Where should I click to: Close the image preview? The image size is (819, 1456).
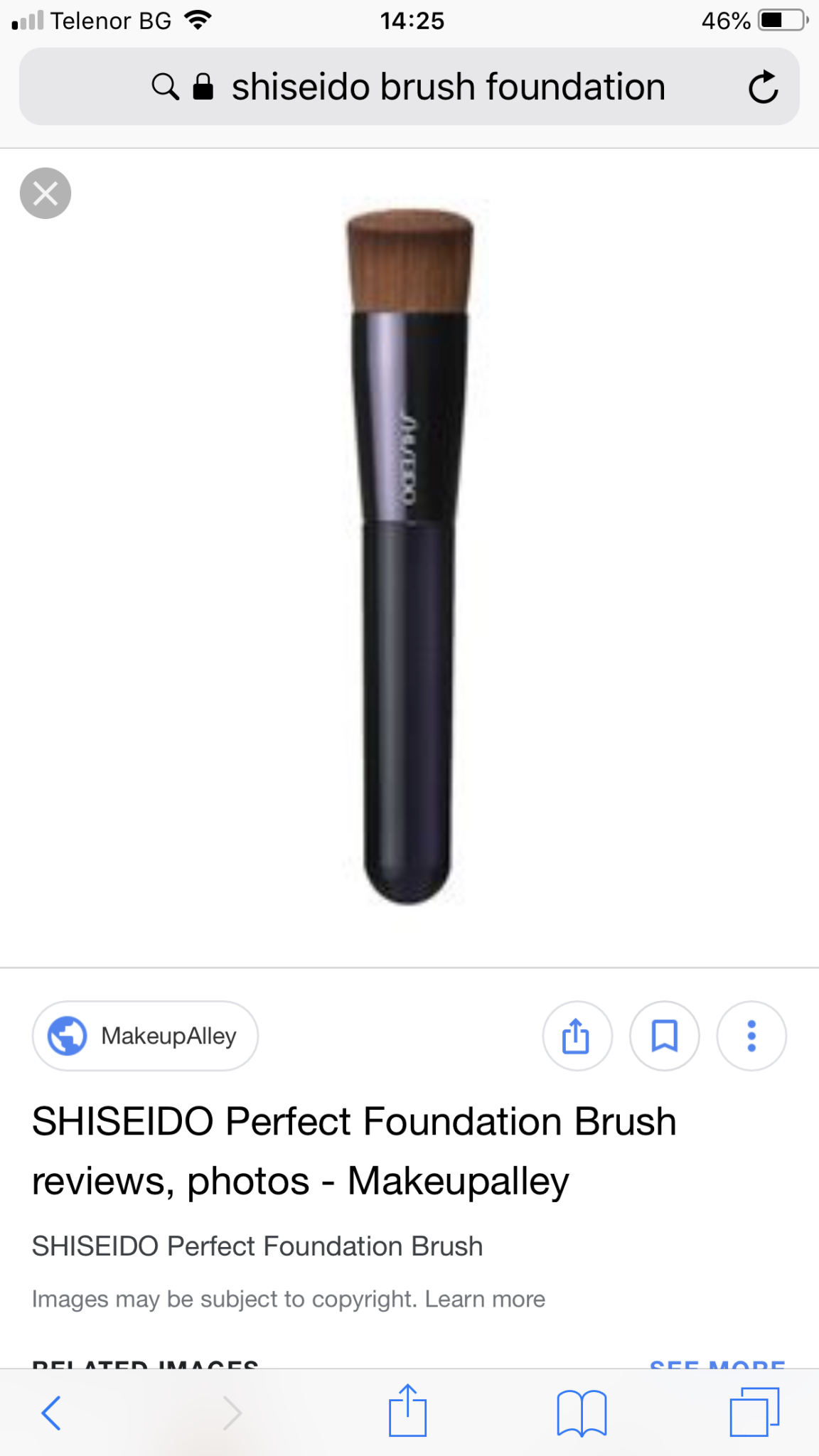pyautogui.click(x=45, y=193)
